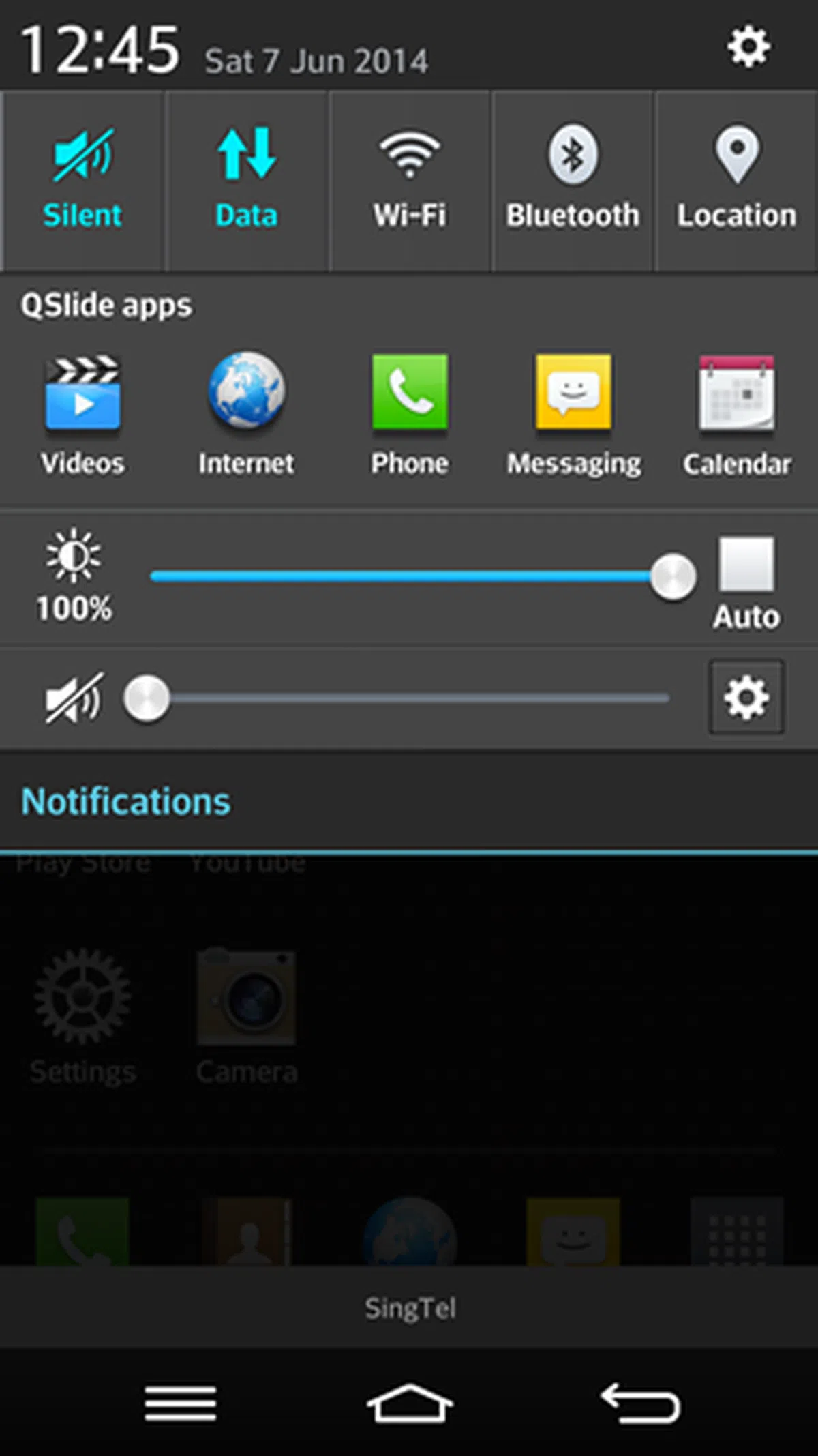Tap the volume slider

click(409, 698)
